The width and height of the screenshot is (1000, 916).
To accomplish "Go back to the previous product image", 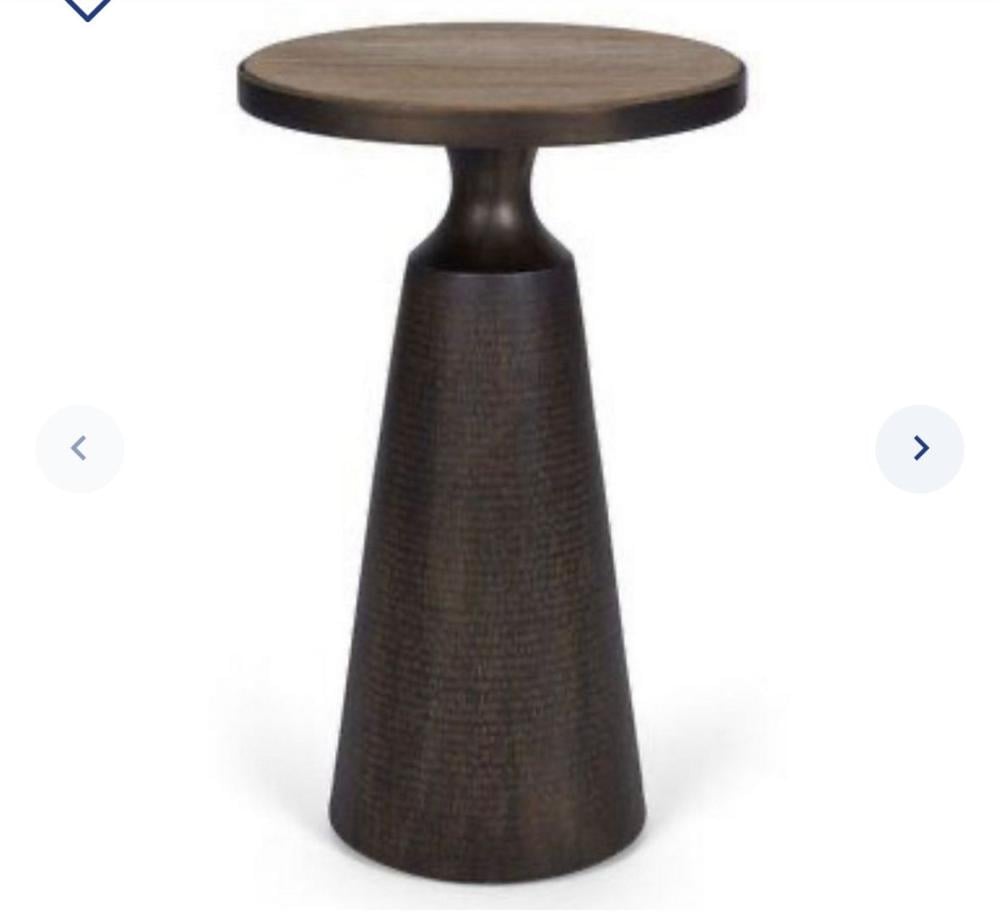I will click(x=80, y=448).
